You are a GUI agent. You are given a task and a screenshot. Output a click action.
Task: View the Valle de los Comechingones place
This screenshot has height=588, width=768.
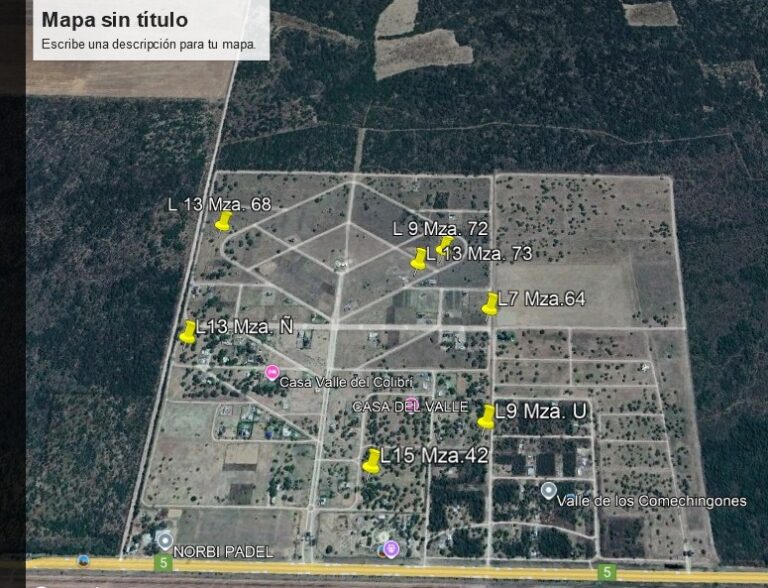(549, 490)
